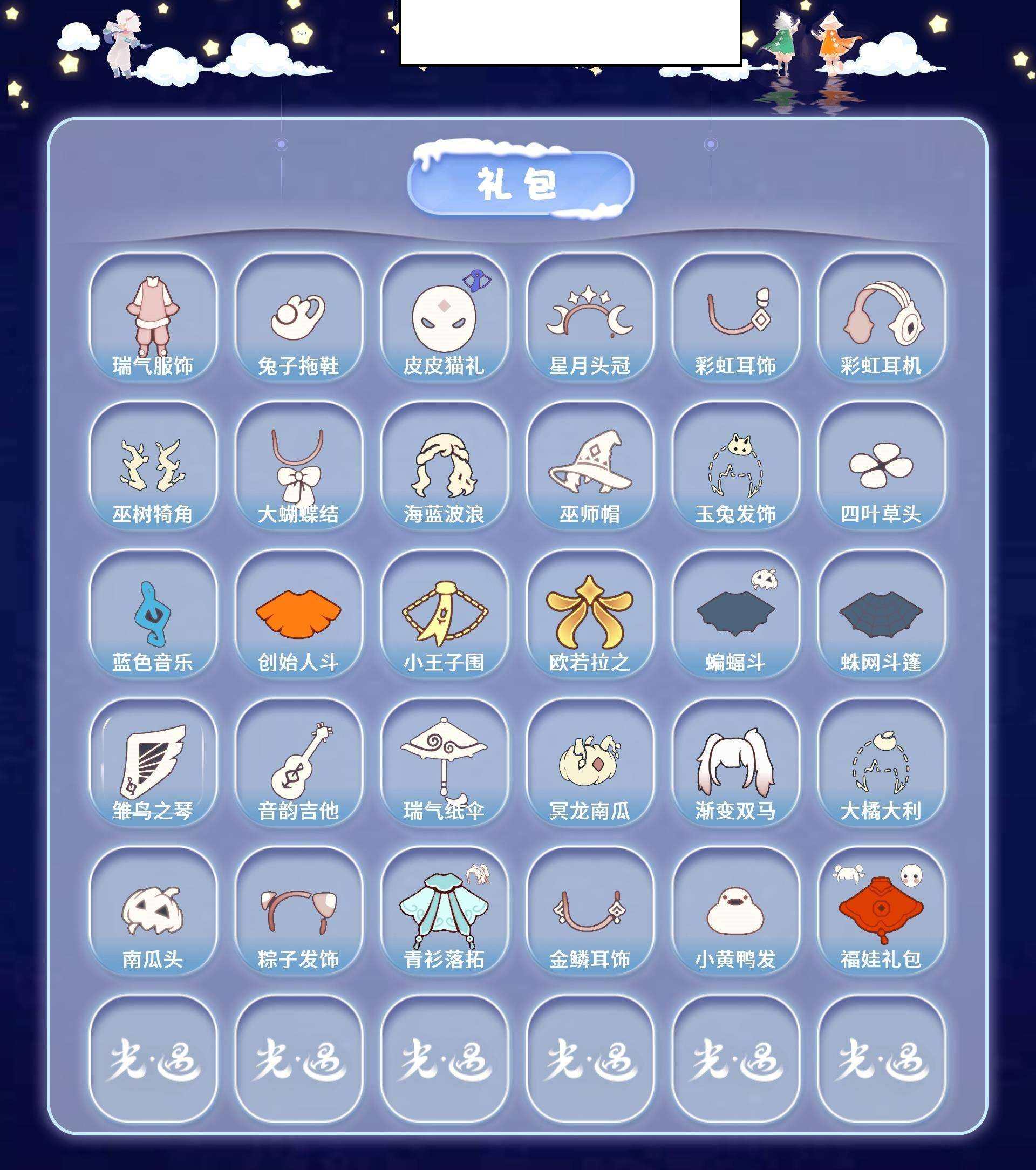Viewport: 1036px width, 1170px height.
Task: Click the 福娃礼包 red fortune pack
Action: tap(880, 922)
